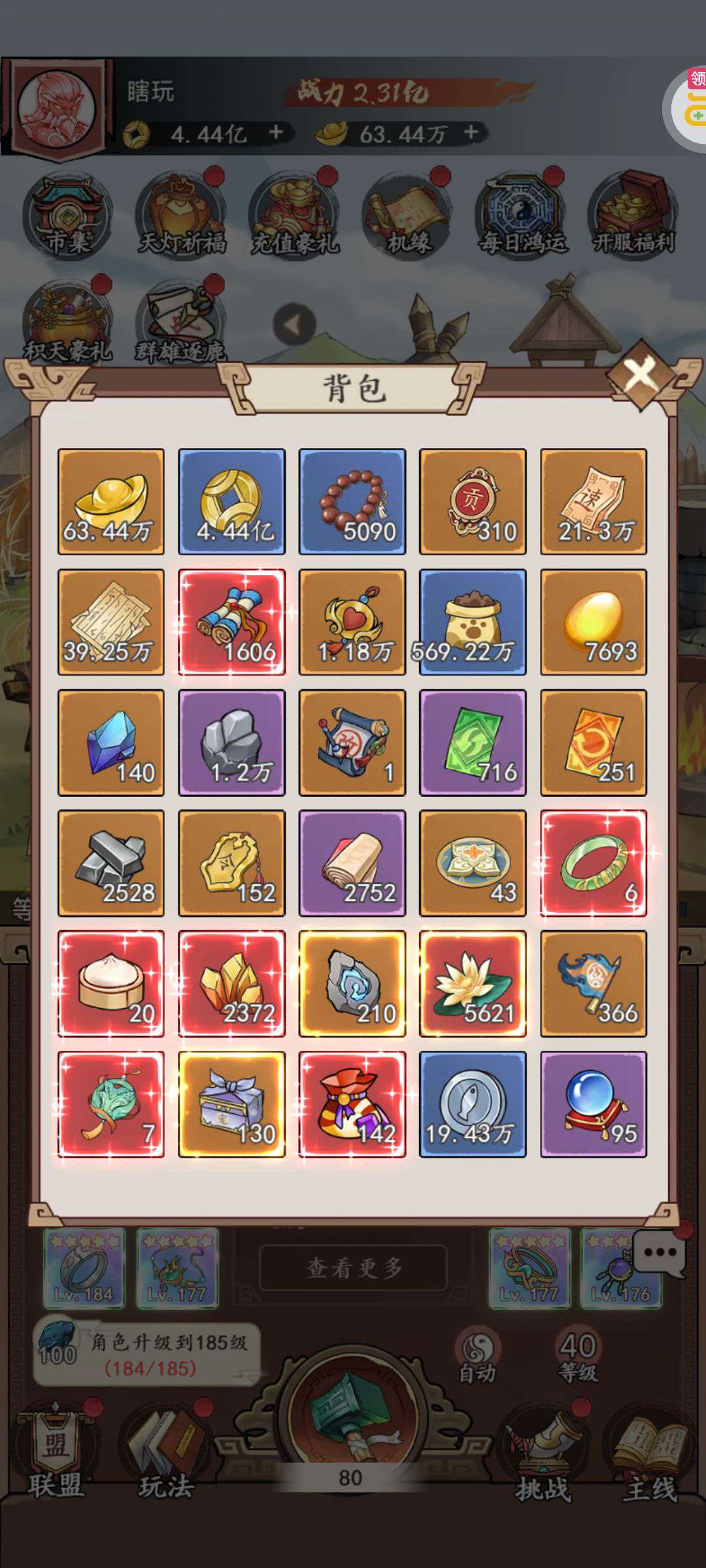Select the silver bars item with 2528

pos(111,863)
